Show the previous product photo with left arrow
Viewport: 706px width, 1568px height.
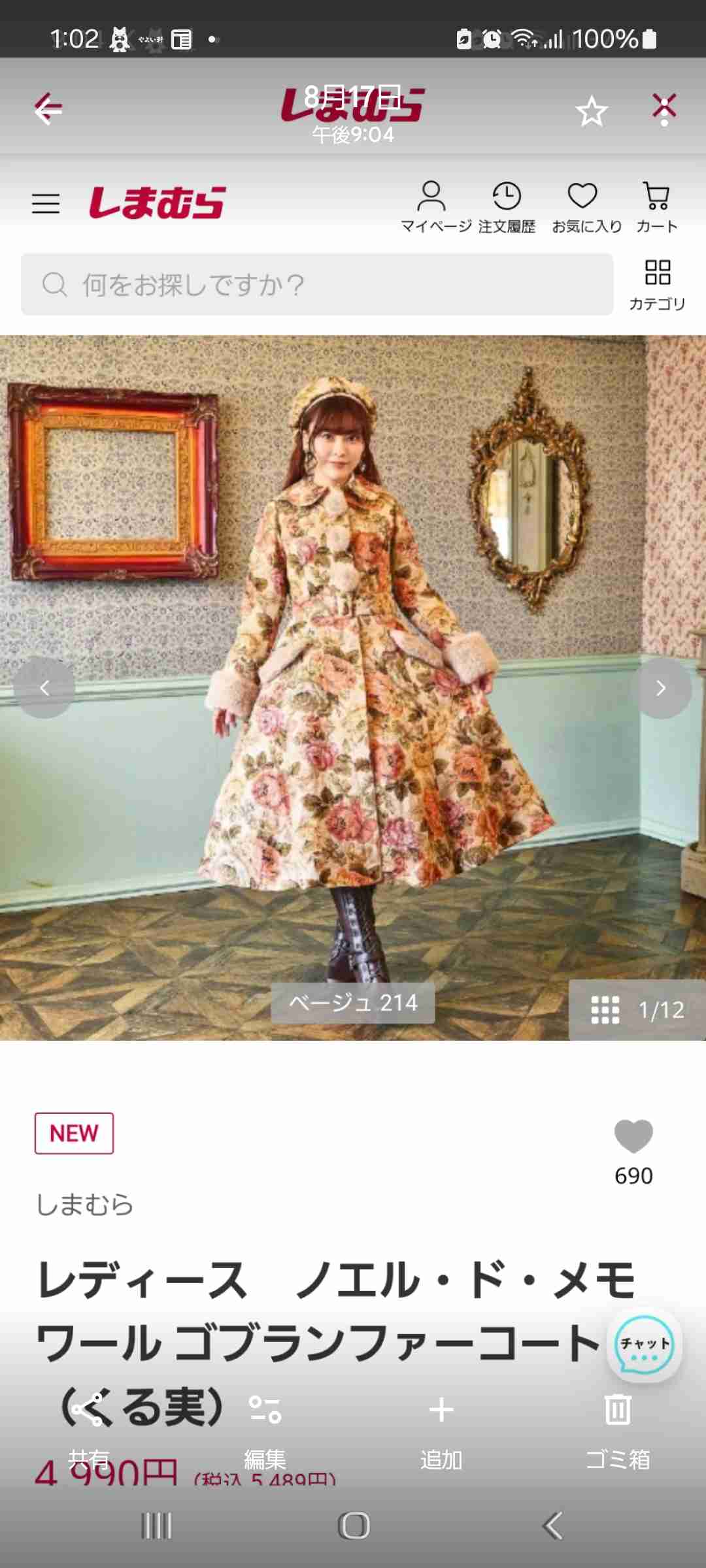click(45, 689)
